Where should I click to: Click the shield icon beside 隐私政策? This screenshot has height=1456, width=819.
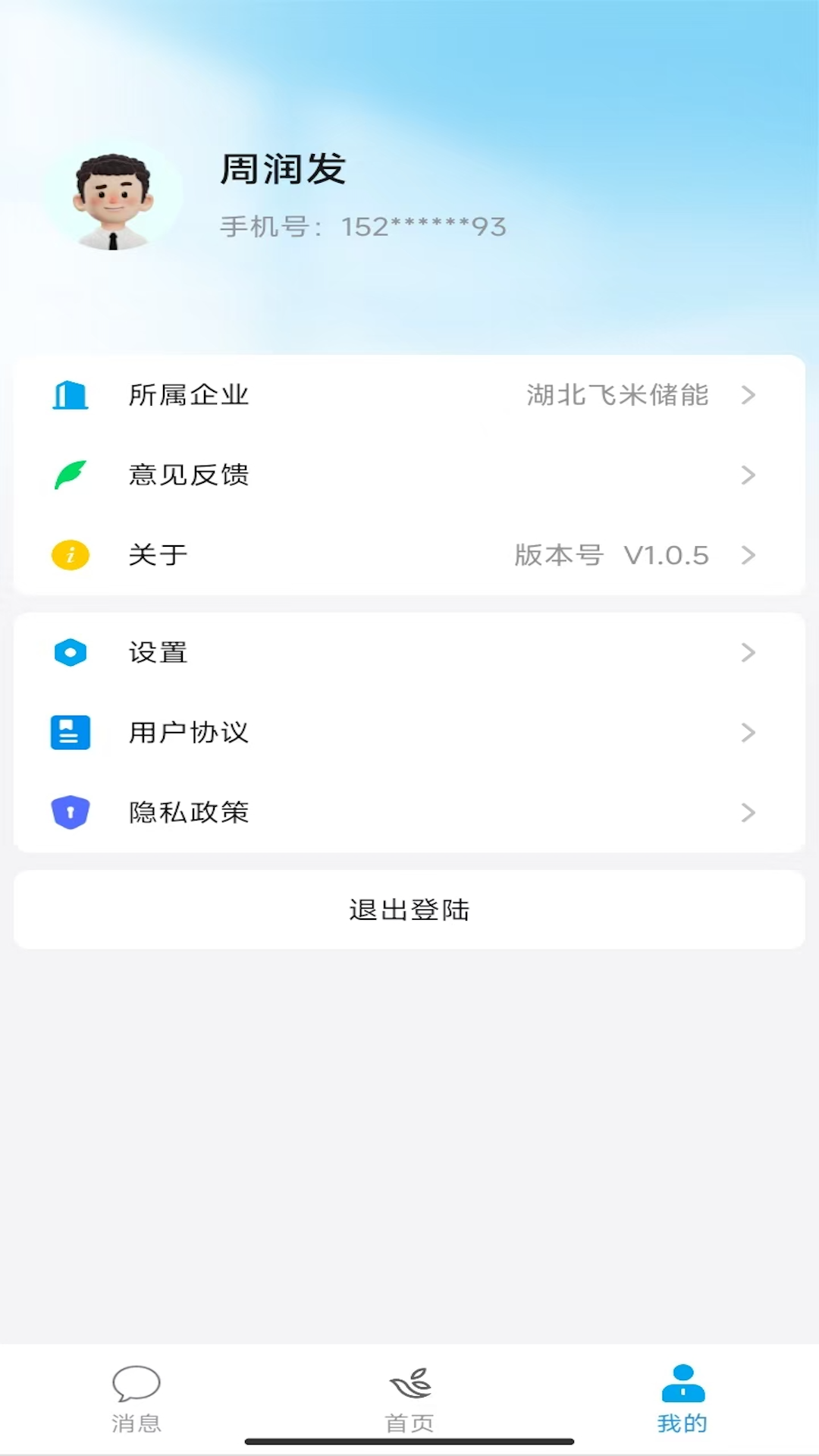(x=70, y=812)
